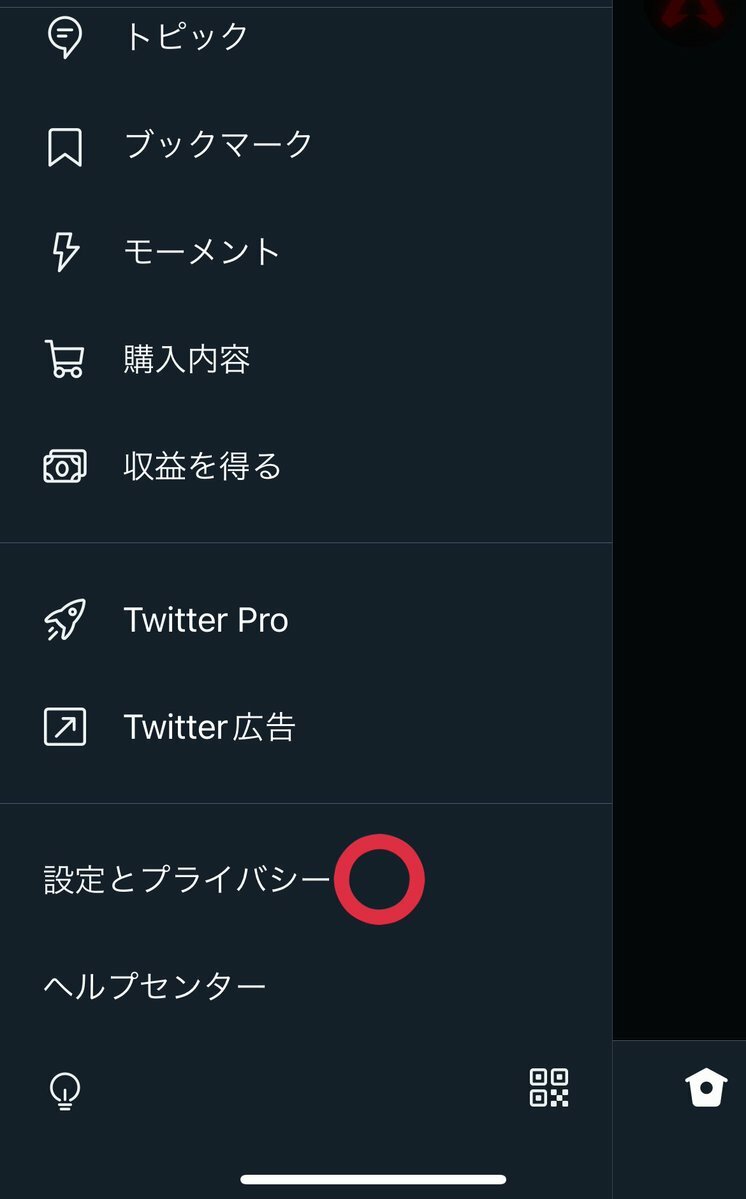The width and height of the screenshot is (746, 1199).
Task: Open the QR code scanner icon
Action: pyautogui.click(x=549, y=1087)
